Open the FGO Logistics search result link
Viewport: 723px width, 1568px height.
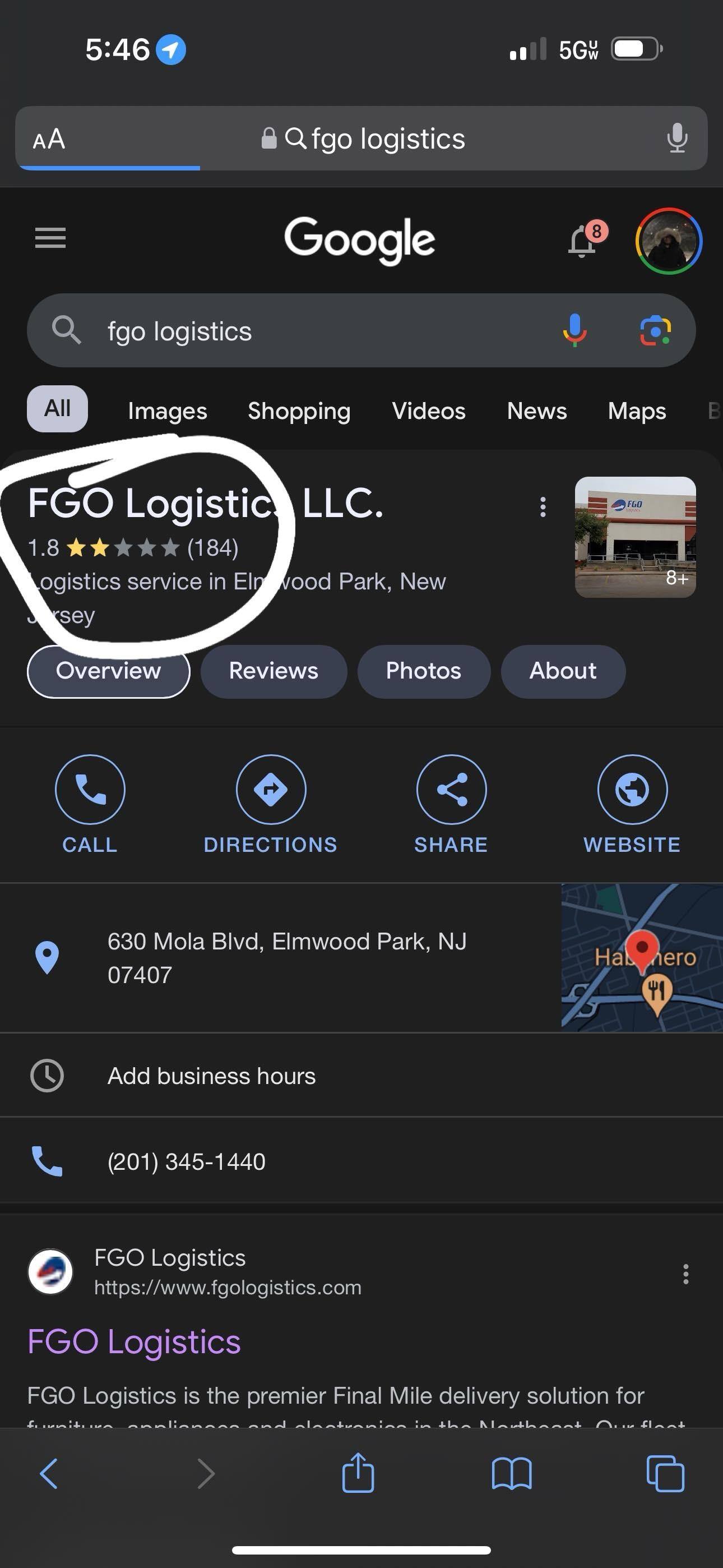(134, 1341)
